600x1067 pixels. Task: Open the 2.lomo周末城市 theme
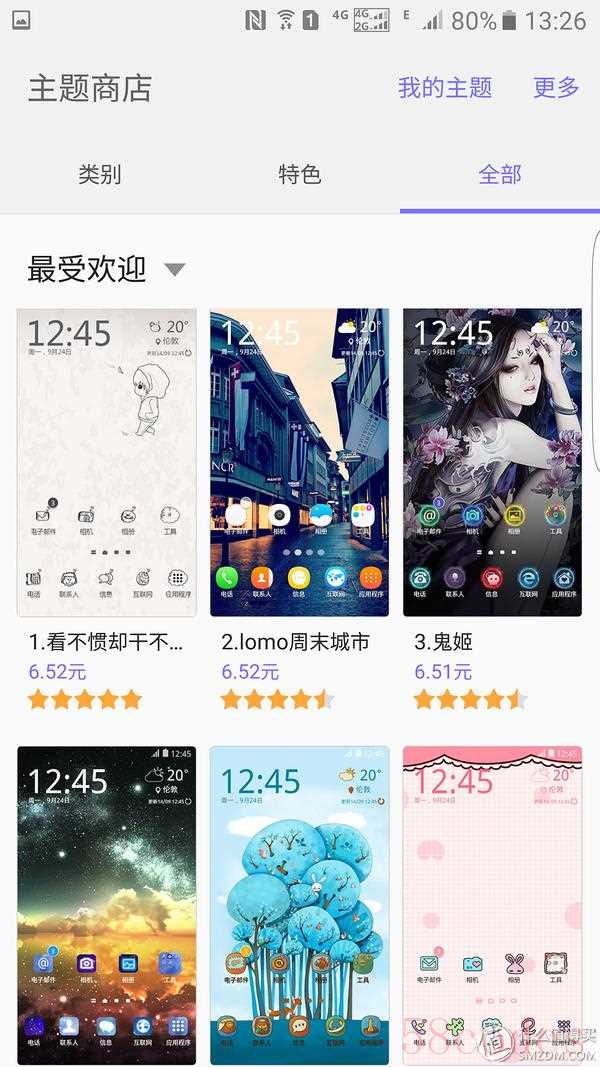click(299, 463)
